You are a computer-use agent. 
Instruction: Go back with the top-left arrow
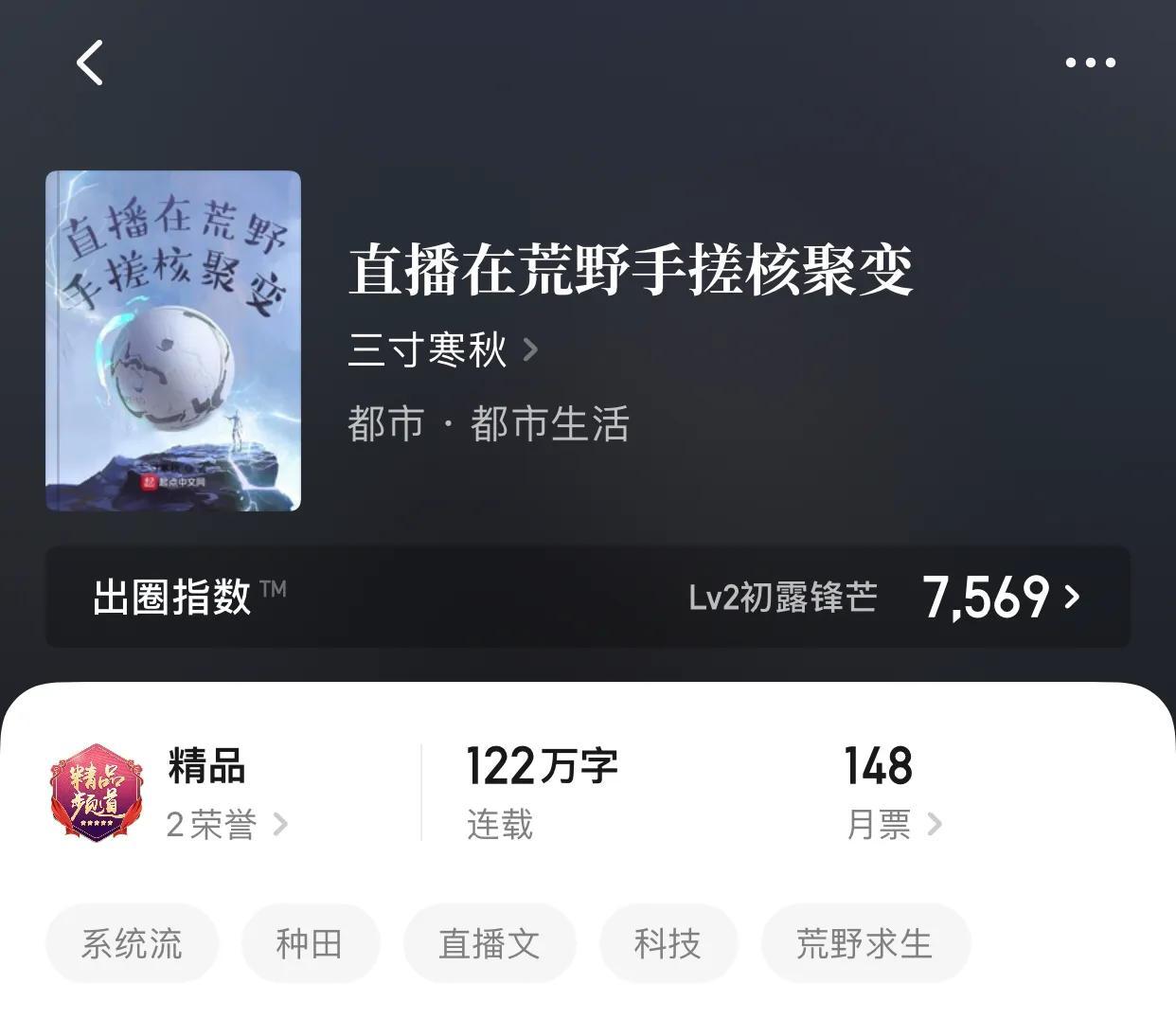(x=90, y=63)
